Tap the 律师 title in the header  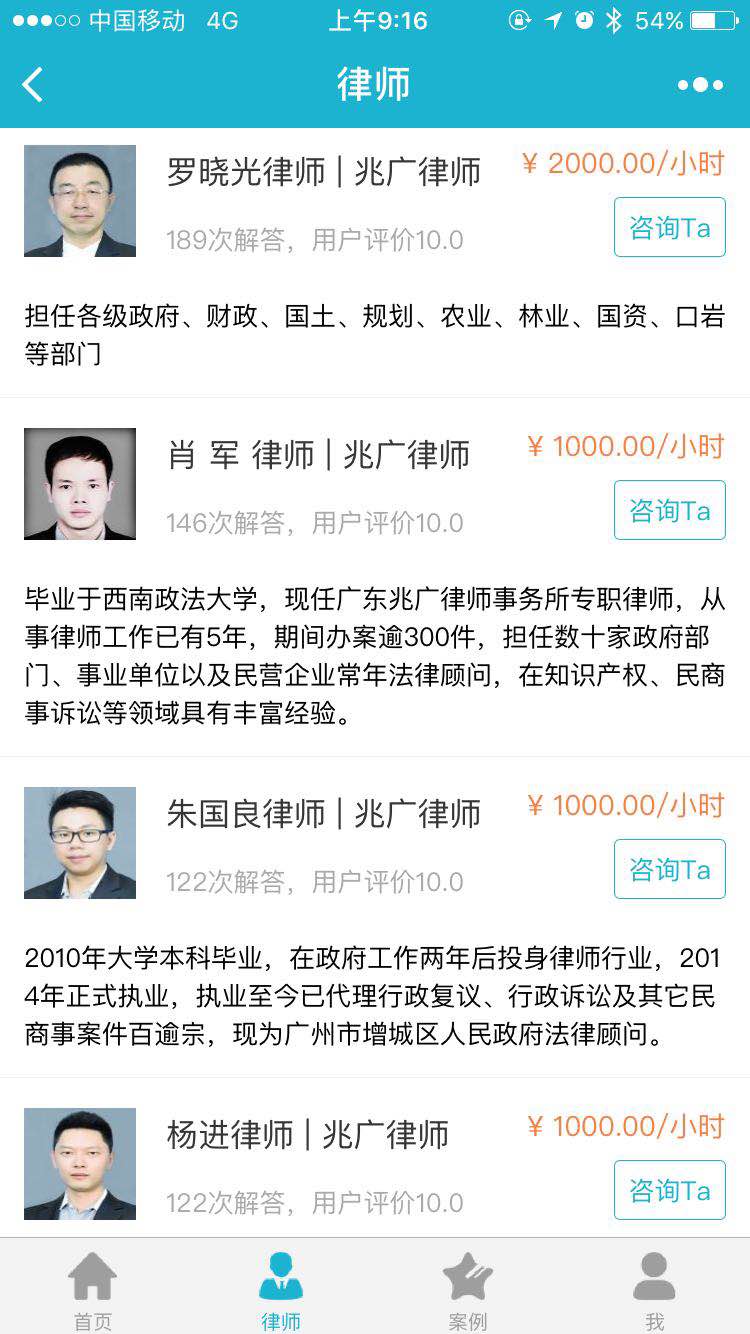coord(375,84)
